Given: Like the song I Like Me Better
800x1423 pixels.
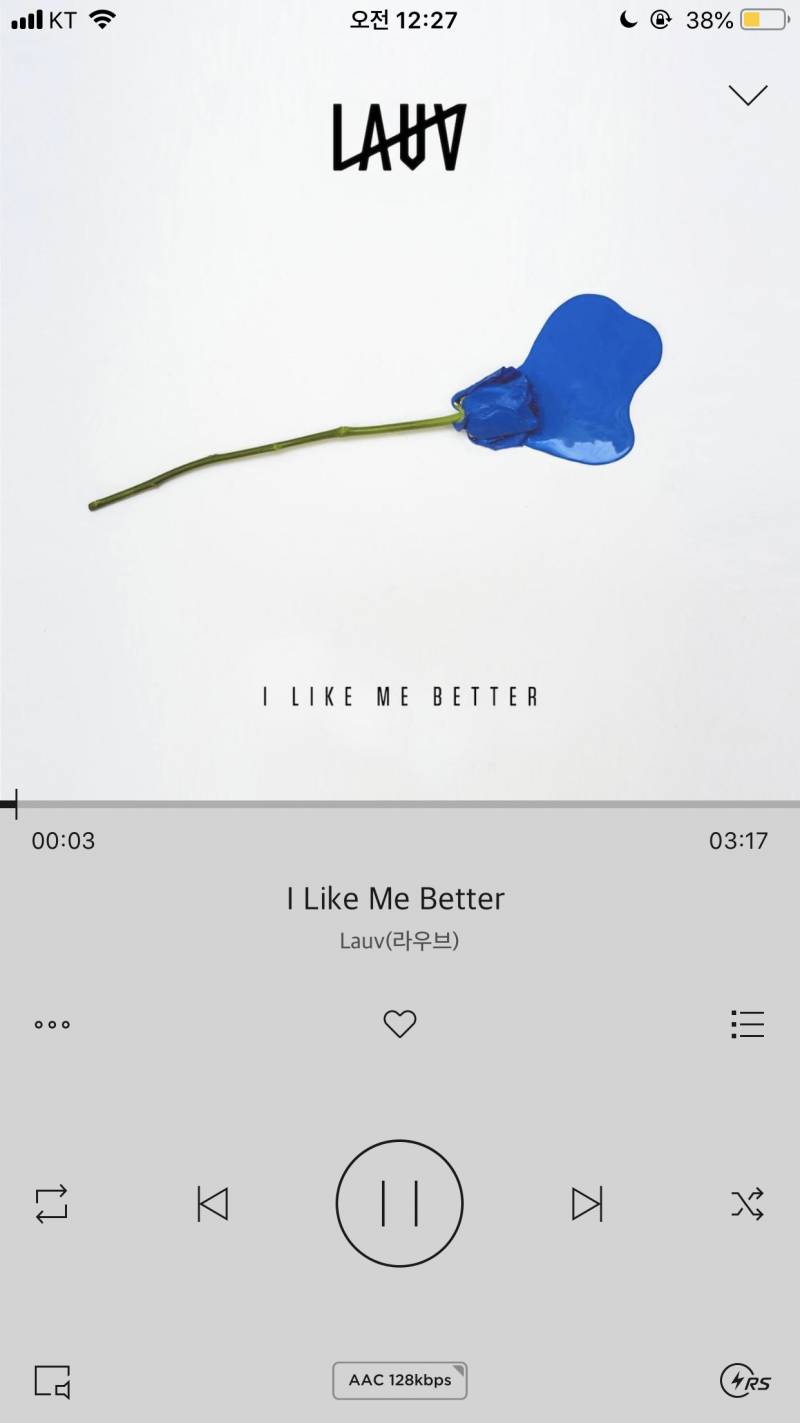Looking at the screenshot, I should [399, 1024].
